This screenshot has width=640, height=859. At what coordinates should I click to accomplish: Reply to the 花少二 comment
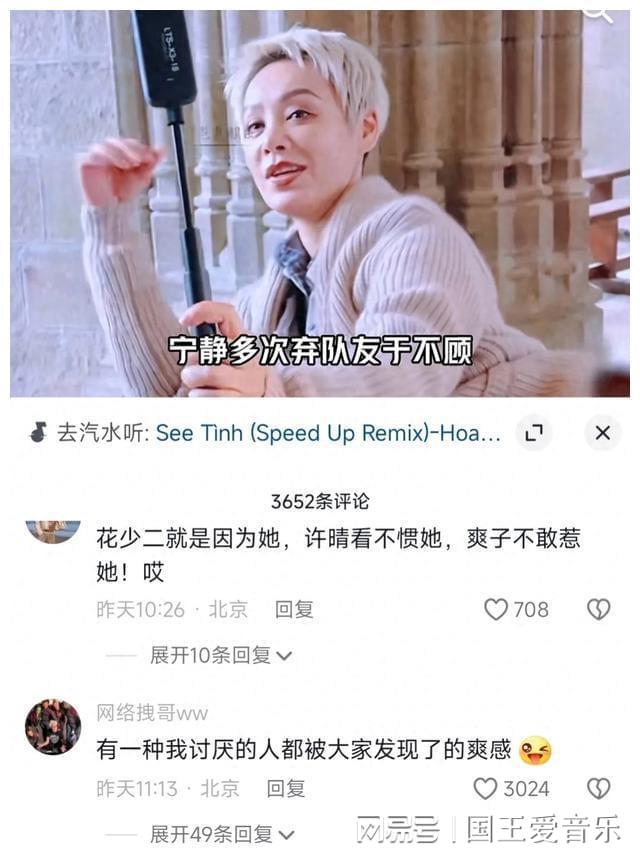(294, 609)
